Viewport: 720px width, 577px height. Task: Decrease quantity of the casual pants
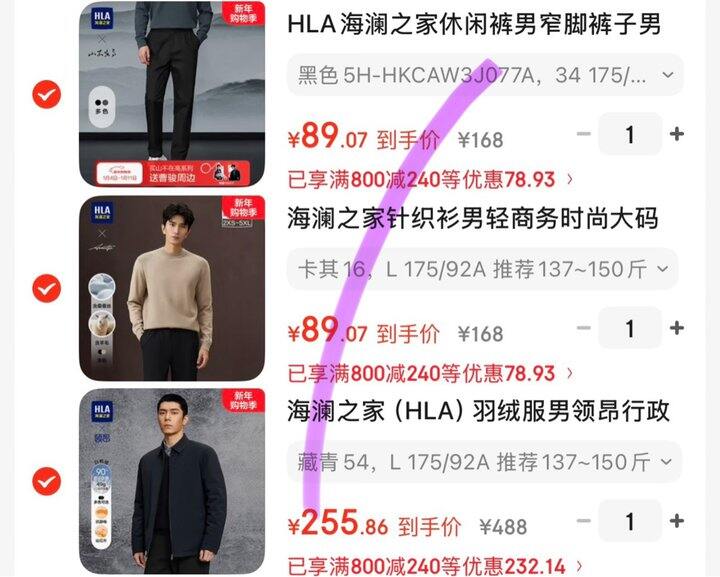pyautogui.click(x=584, y=134)
